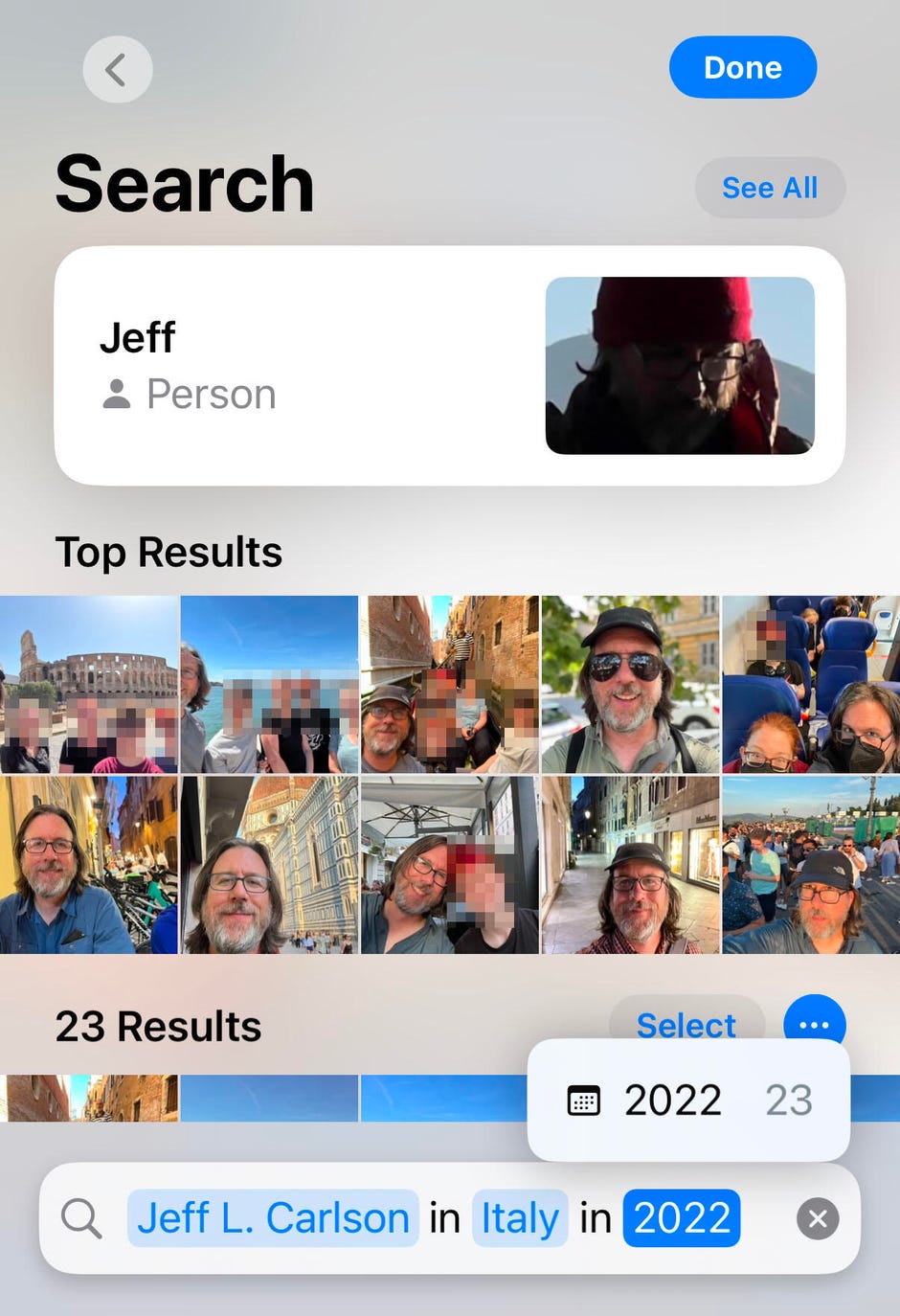Tap Select to enter selection mode
900x1316 pixels.
pyautogui.click(x=686, y=1025)
